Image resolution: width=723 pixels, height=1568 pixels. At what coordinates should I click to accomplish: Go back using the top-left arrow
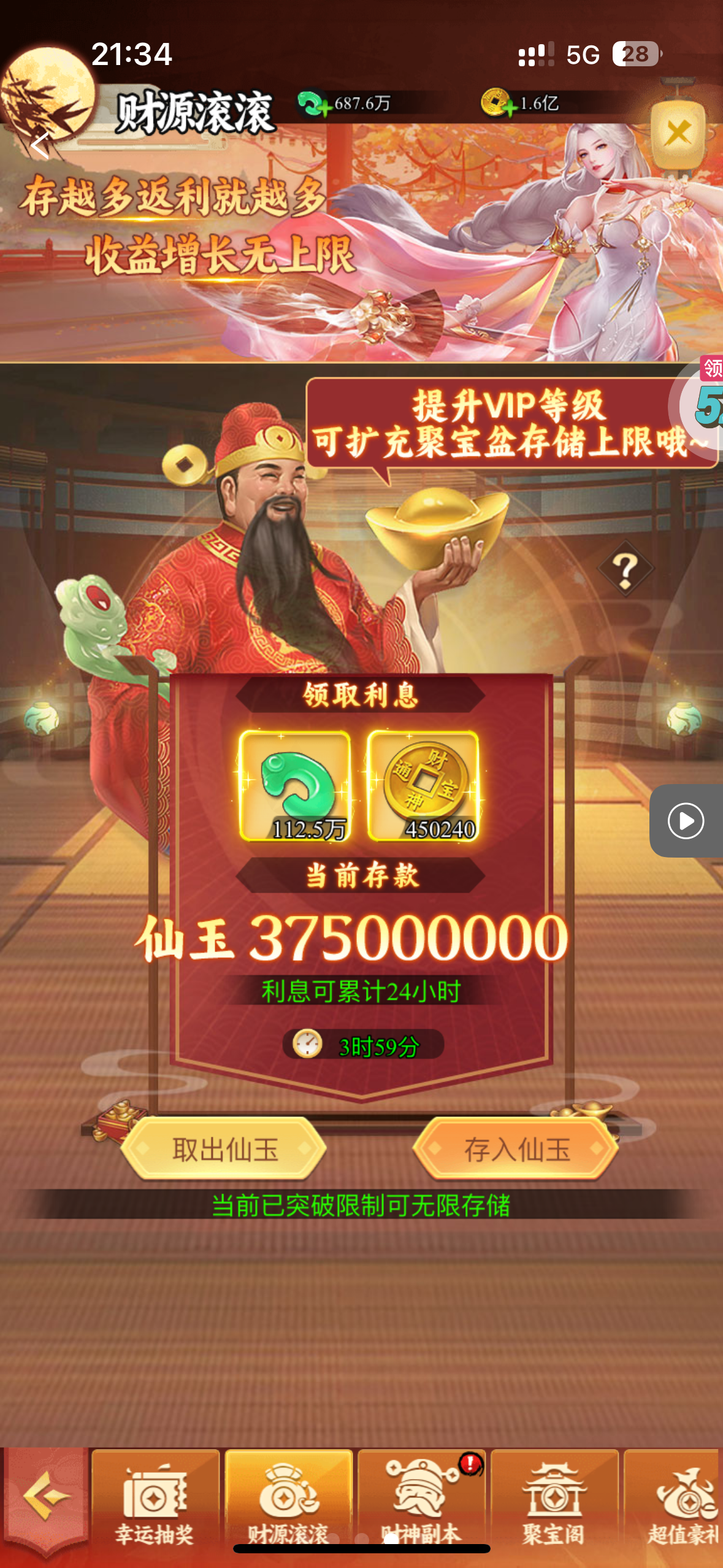point(40,145)
